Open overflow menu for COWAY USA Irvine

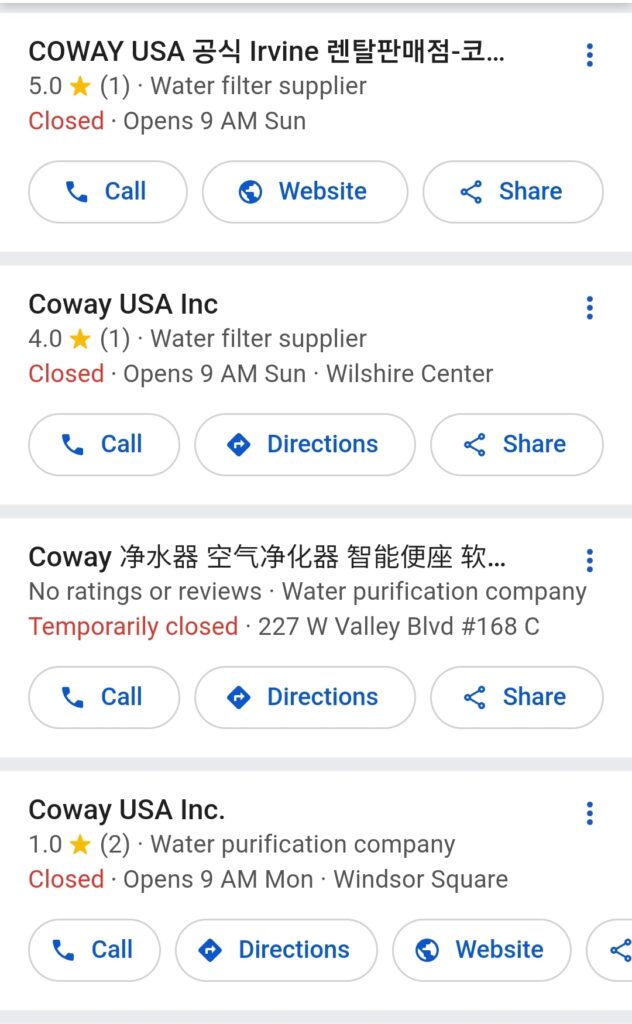click(590, 55)
